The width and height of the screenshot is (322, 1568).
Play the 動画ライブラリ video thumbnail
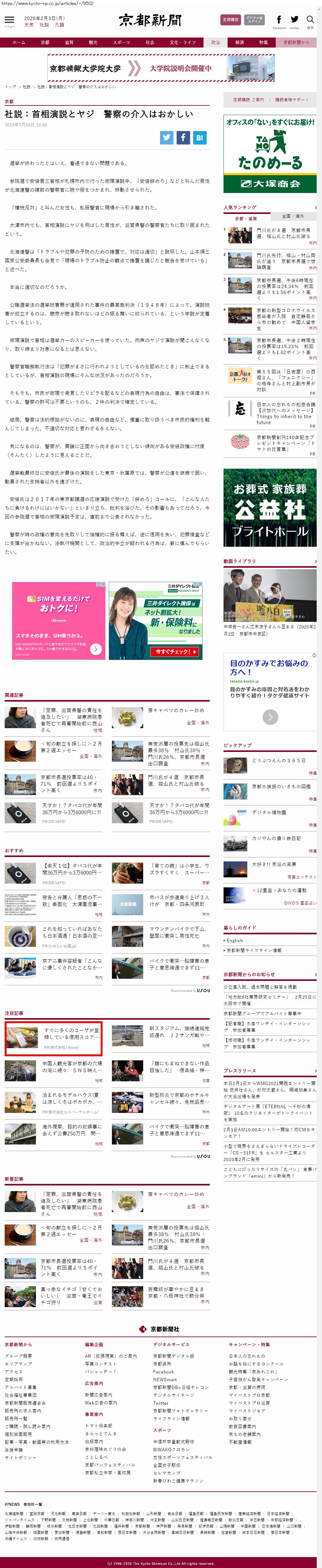270,595
